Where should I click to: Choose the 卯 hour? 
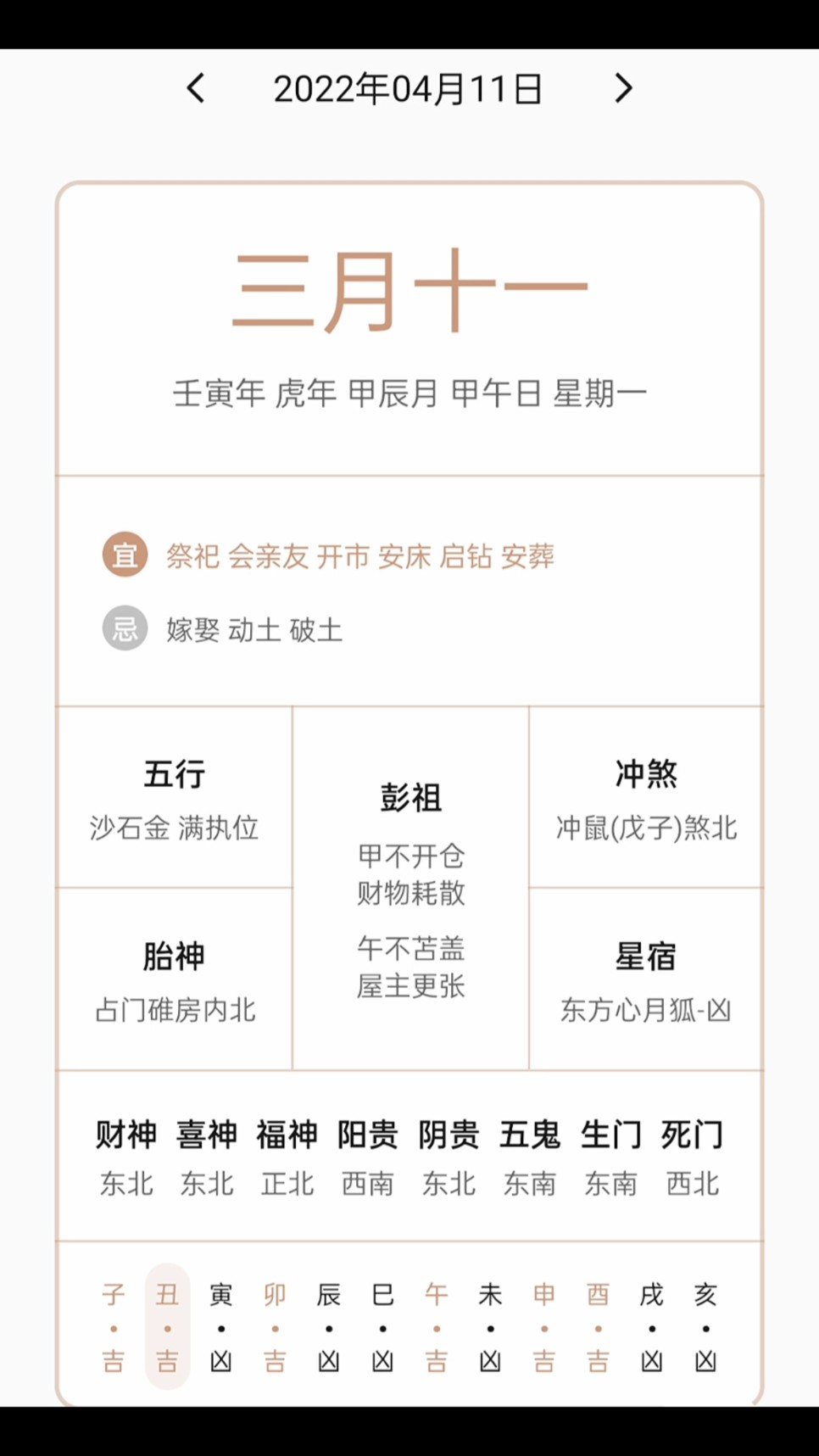tap(275, 1327)
